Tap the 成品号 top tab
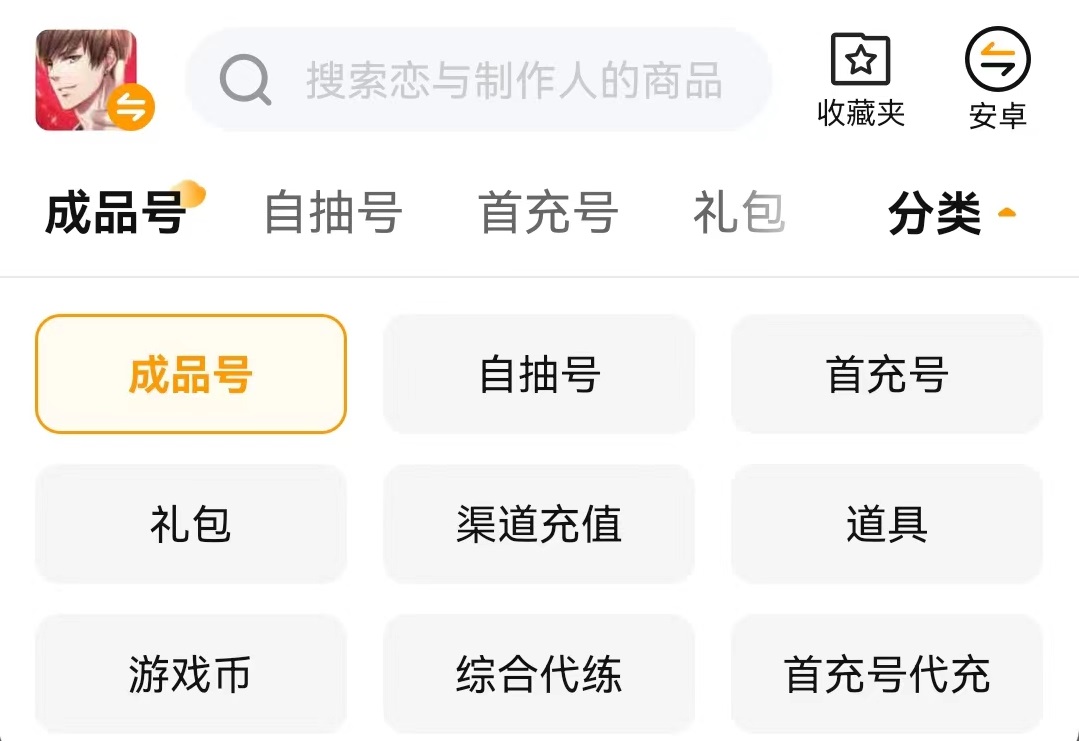 [x=116, y=213]
